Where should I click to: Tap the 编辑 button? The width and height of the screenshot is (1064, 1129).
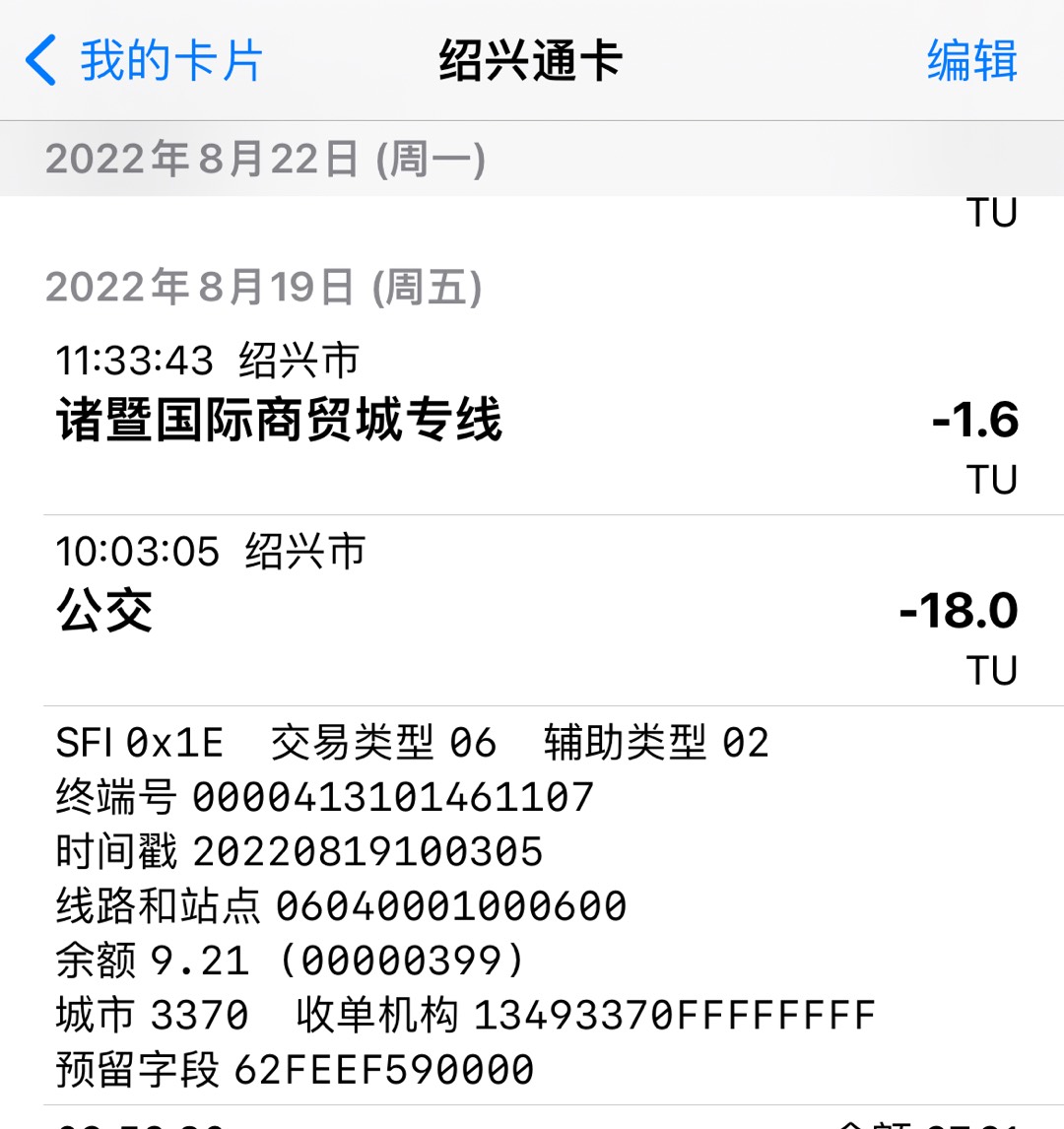(970, 61)
